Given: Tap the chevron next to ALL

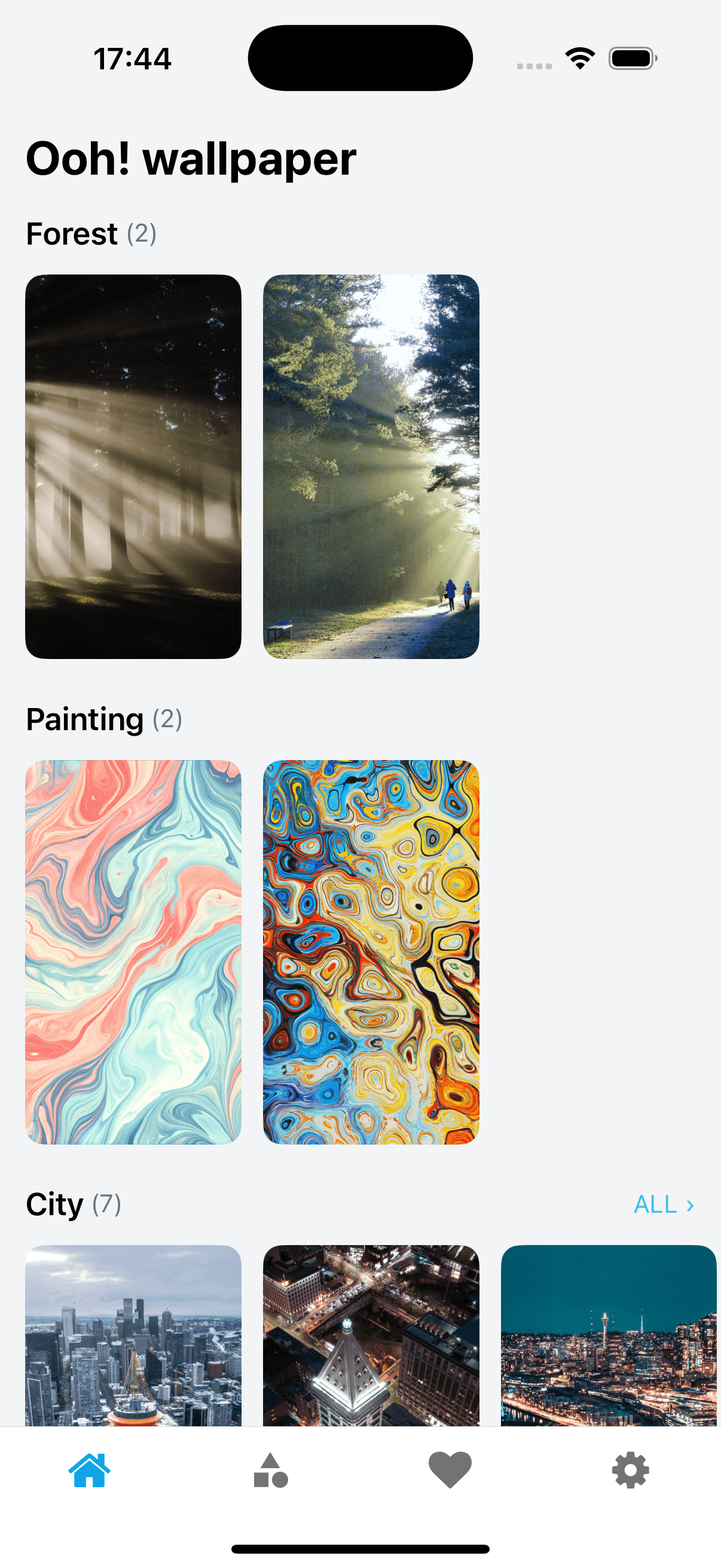Looking at the screenshot, I should tap(691, 1204).
